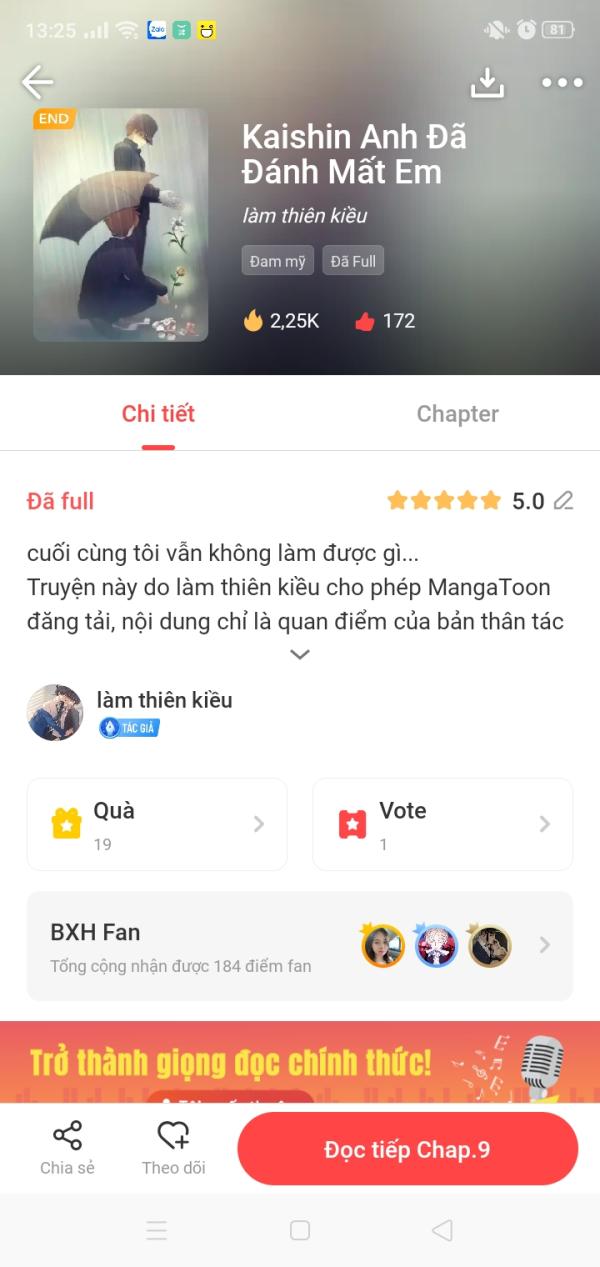View the BXH Fan ranking

point(300,945)
